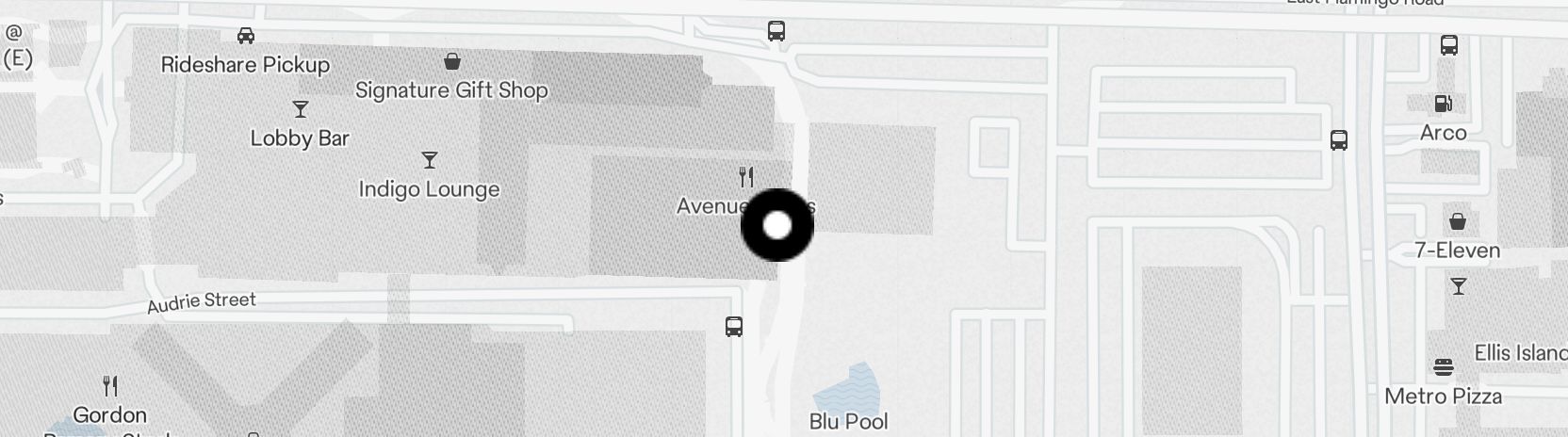Screen dimensions: 1568x437
Task: Open the Blu Pool map label
Action: click(x=848, y=420)
